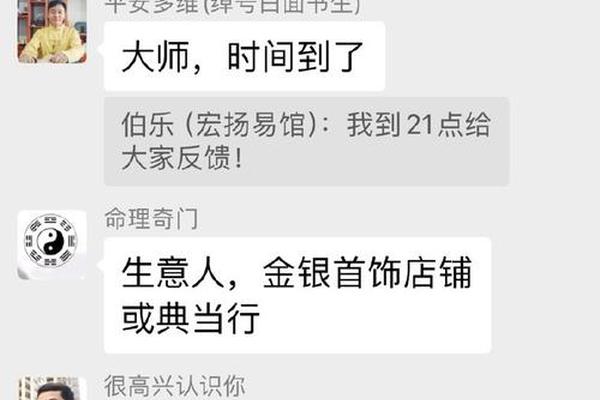Open the quoted message from 伯乐 (宏扬易馆)
The height and width of the screenshot is (400, 600).
(306, 142)
